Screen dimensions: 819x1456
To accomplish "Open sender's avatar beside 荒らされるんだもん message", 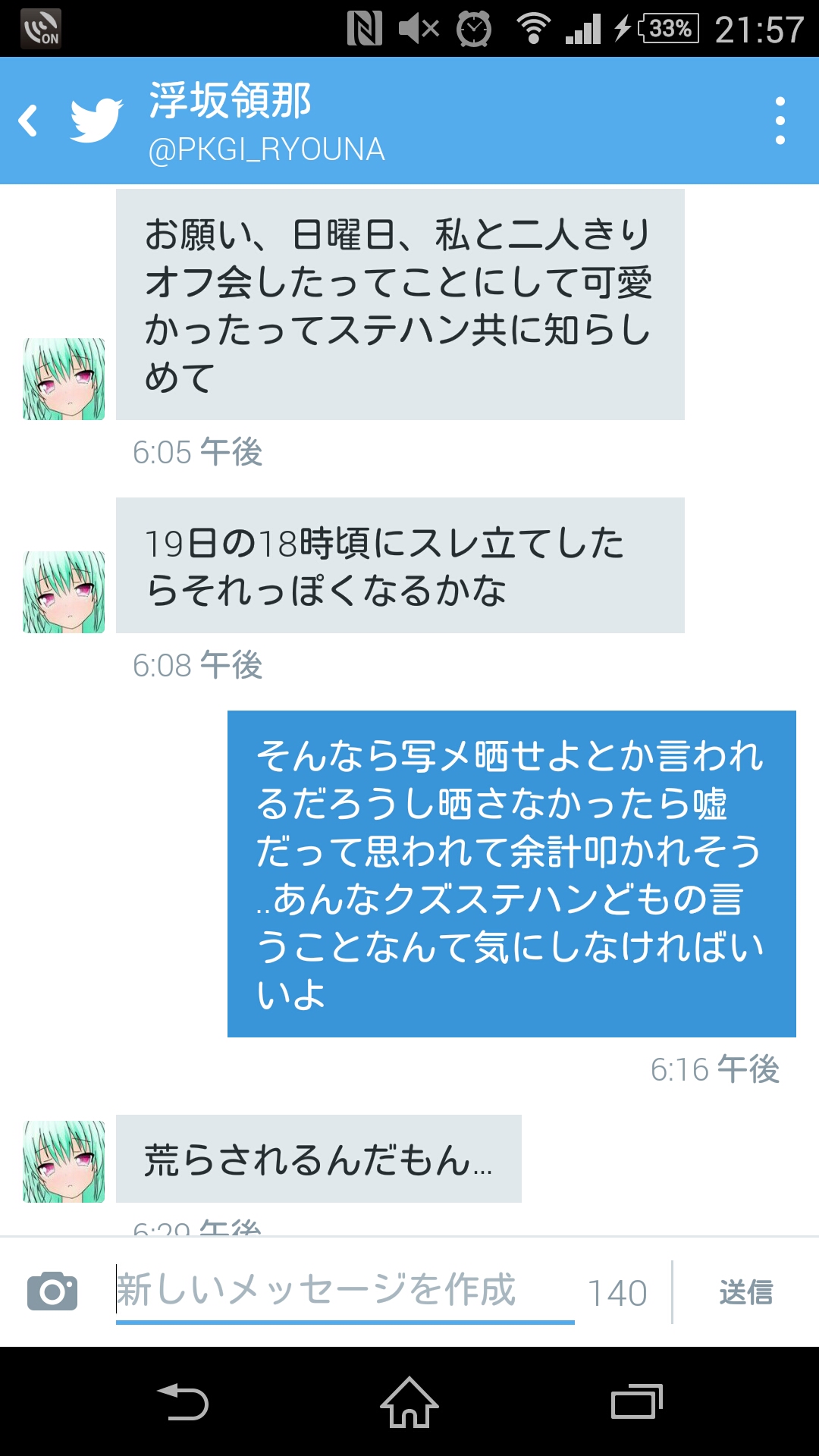I will point(64,1162).
